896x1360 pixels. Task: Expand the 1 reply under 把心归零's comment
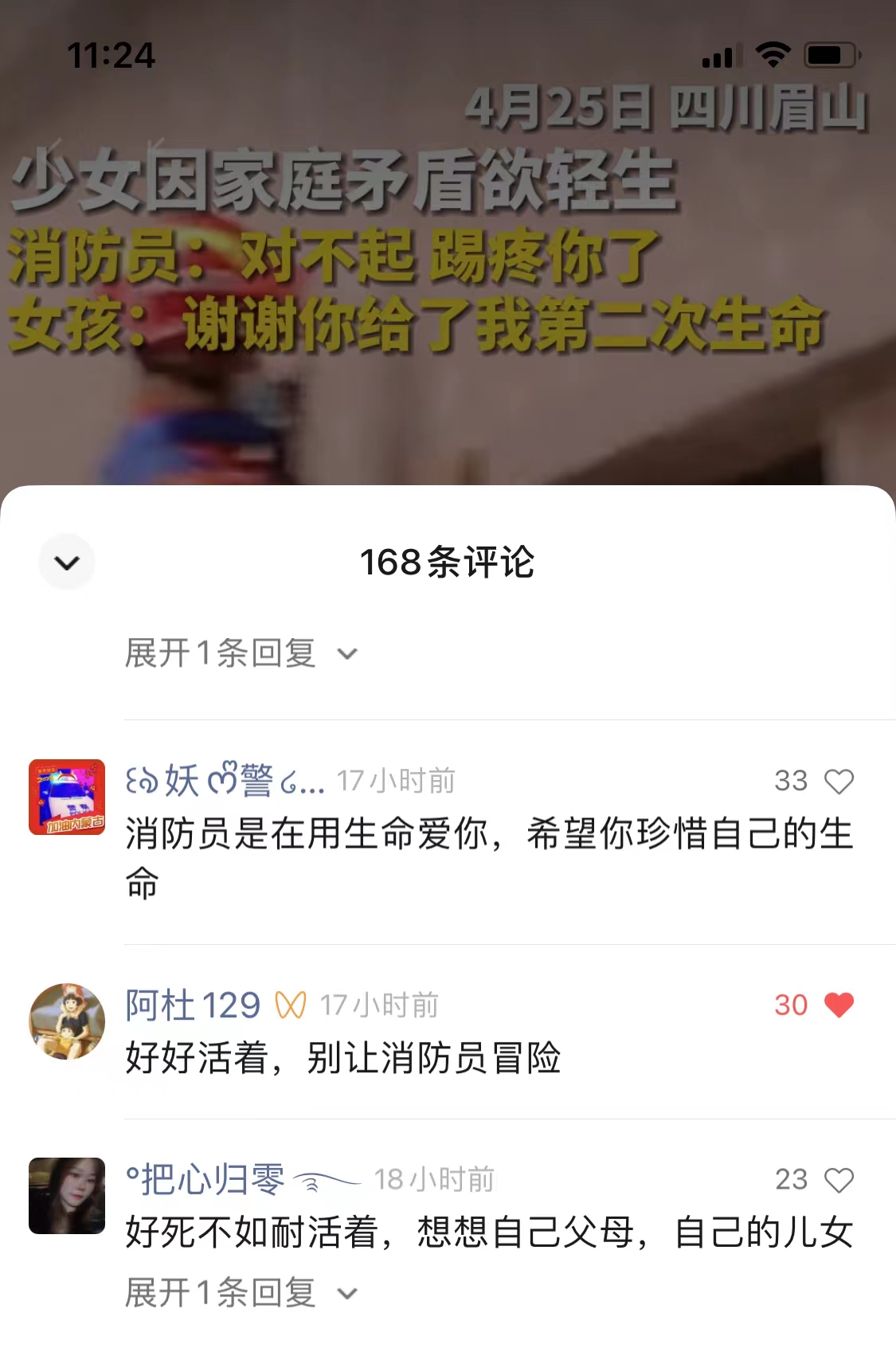point(240,1292)
